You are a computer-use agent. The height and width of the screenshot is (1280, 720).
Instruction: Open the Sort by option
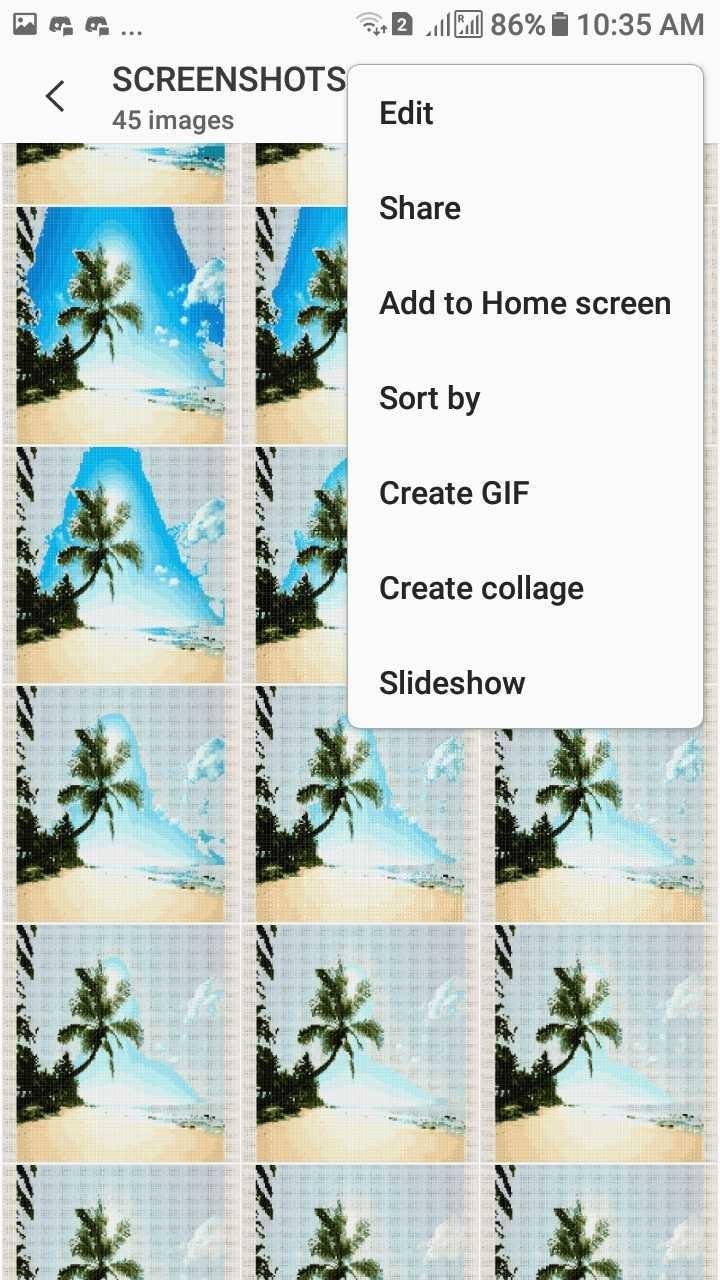(525, 398)
